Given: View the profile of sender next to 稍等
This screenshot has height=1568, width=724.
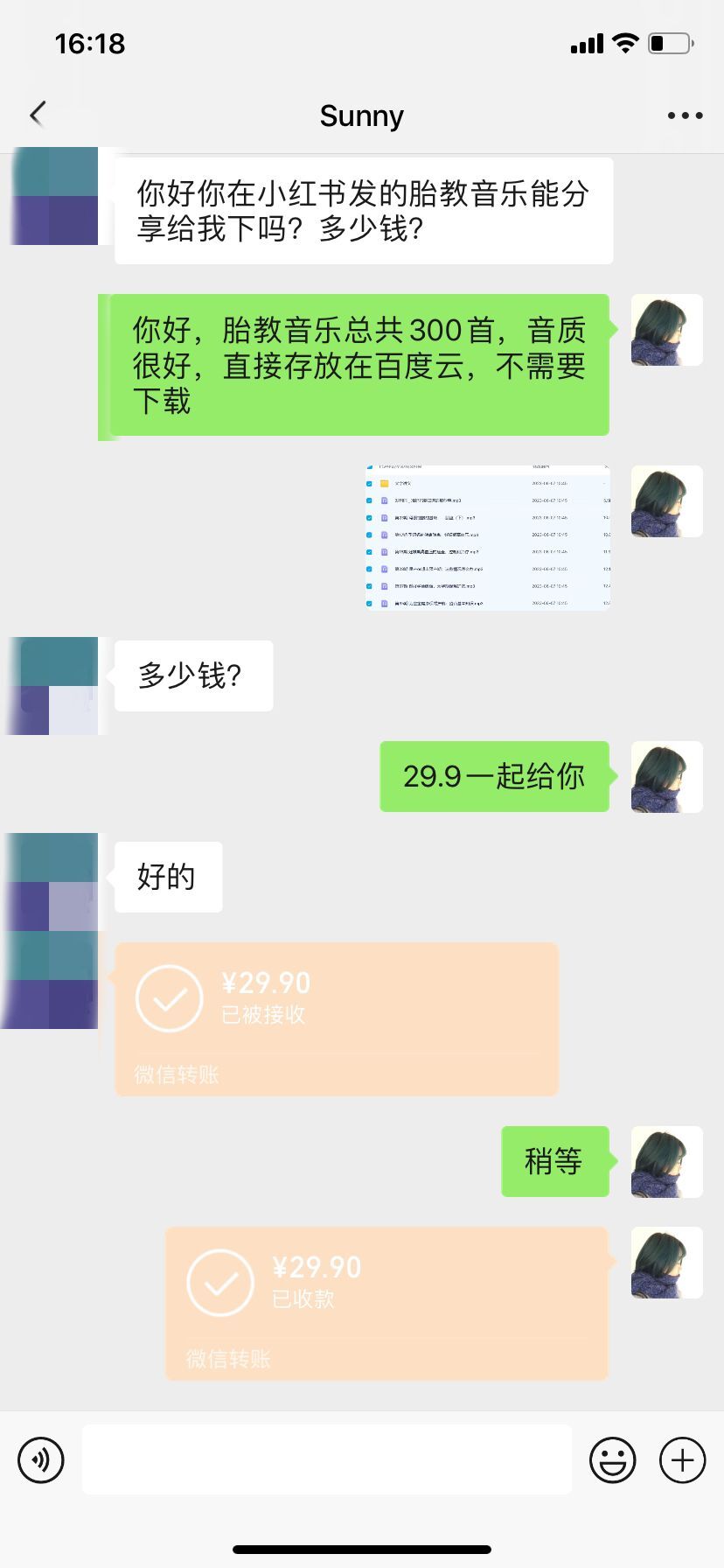Looking at the screenshot, I should click(666, 1161).
